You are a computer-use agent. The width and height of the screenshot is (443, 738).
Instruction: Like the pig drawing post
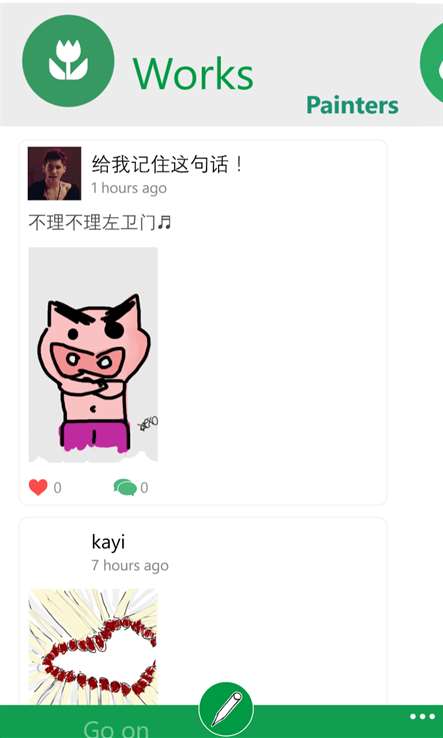[x=38, y=487]
